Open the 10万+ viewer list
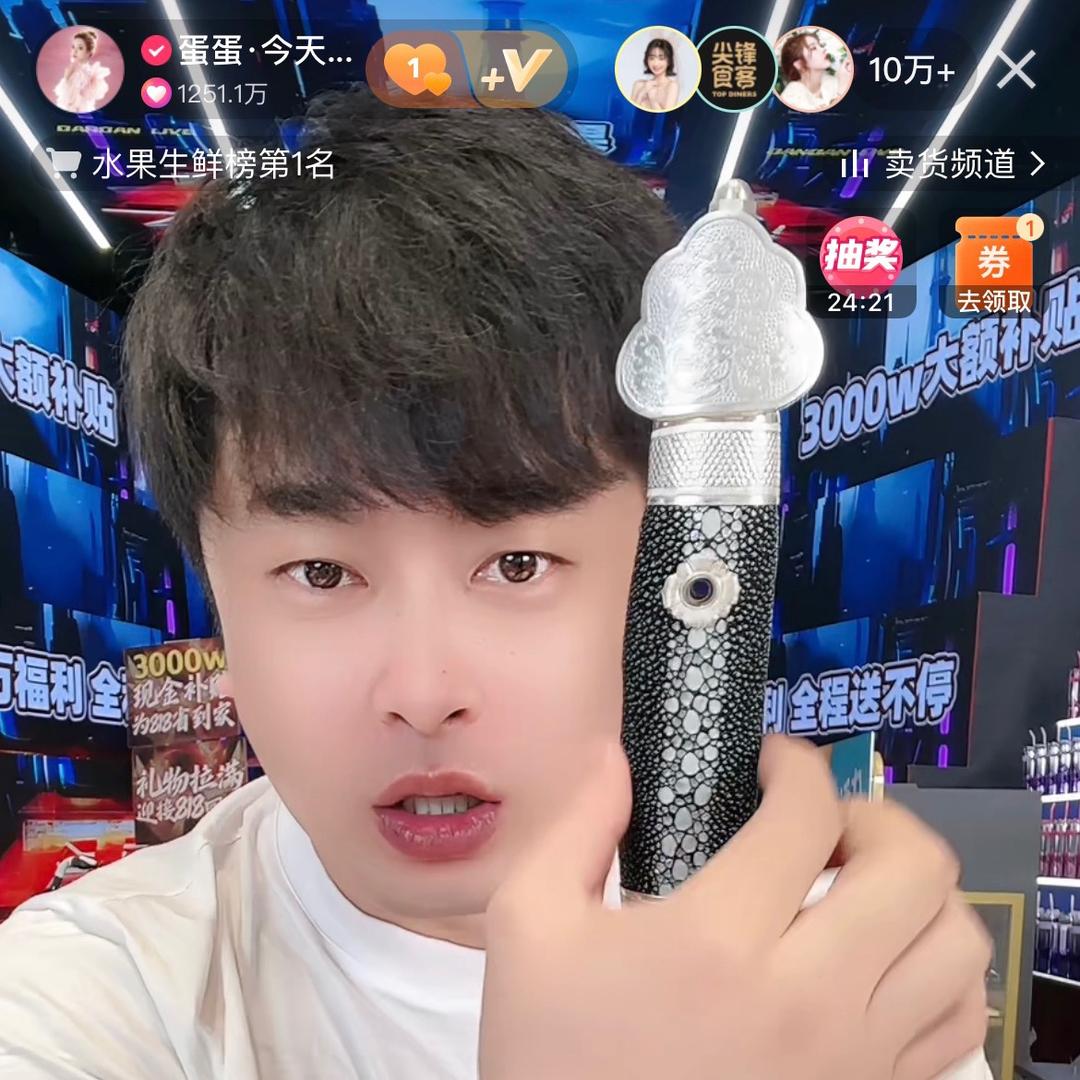The height and width of the screenshot is (1080, 1080). [911, 70]
